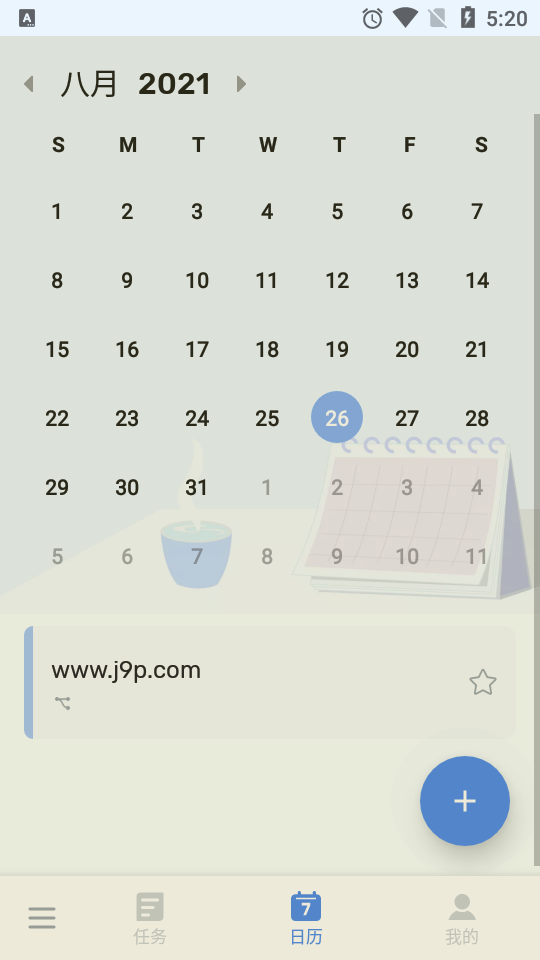Switch to the 我的 tab

pos(462,918)
